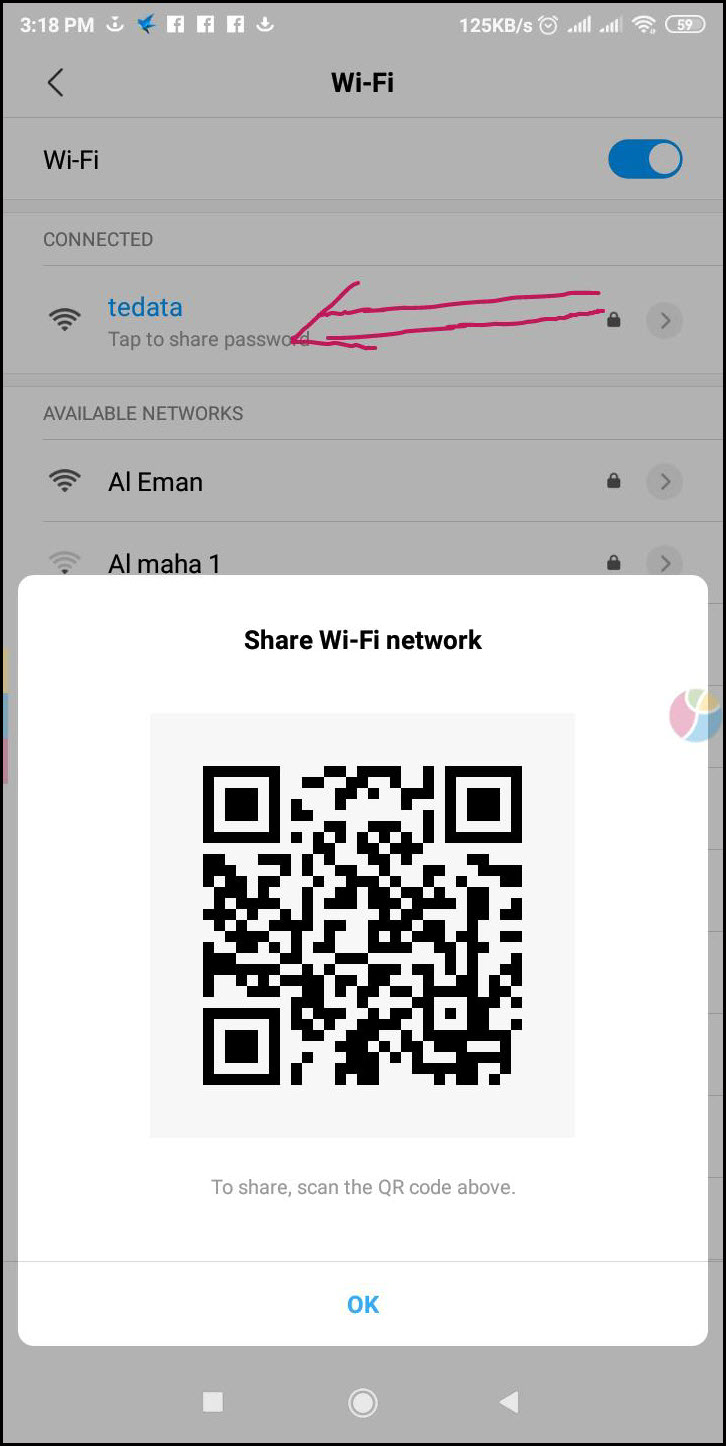Viewport: 726px width, 1446px height.
Task: Confirm the Share Wi-Fi dialog with OK
Action: click(x=363, y=1304)
